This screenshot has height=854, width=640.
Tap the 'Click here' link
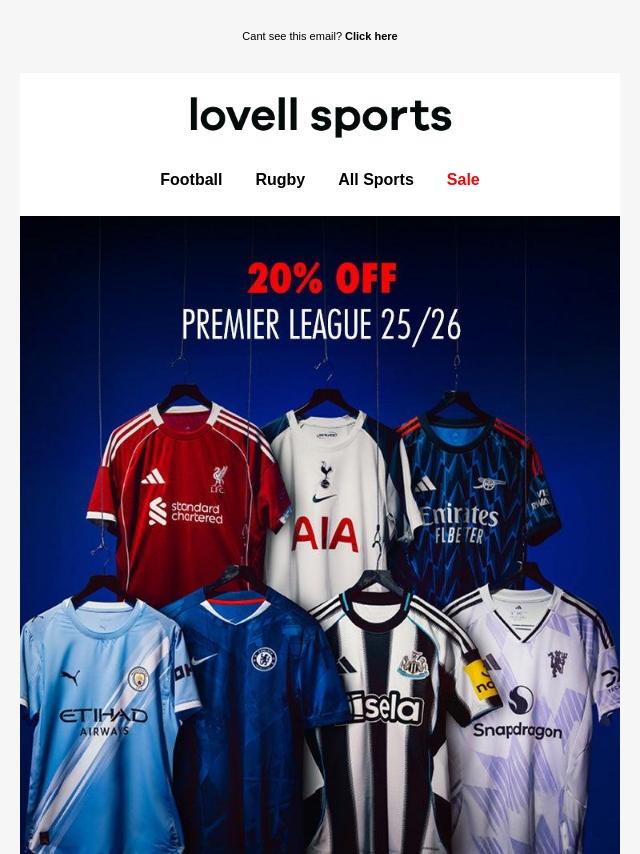[371, 36]
